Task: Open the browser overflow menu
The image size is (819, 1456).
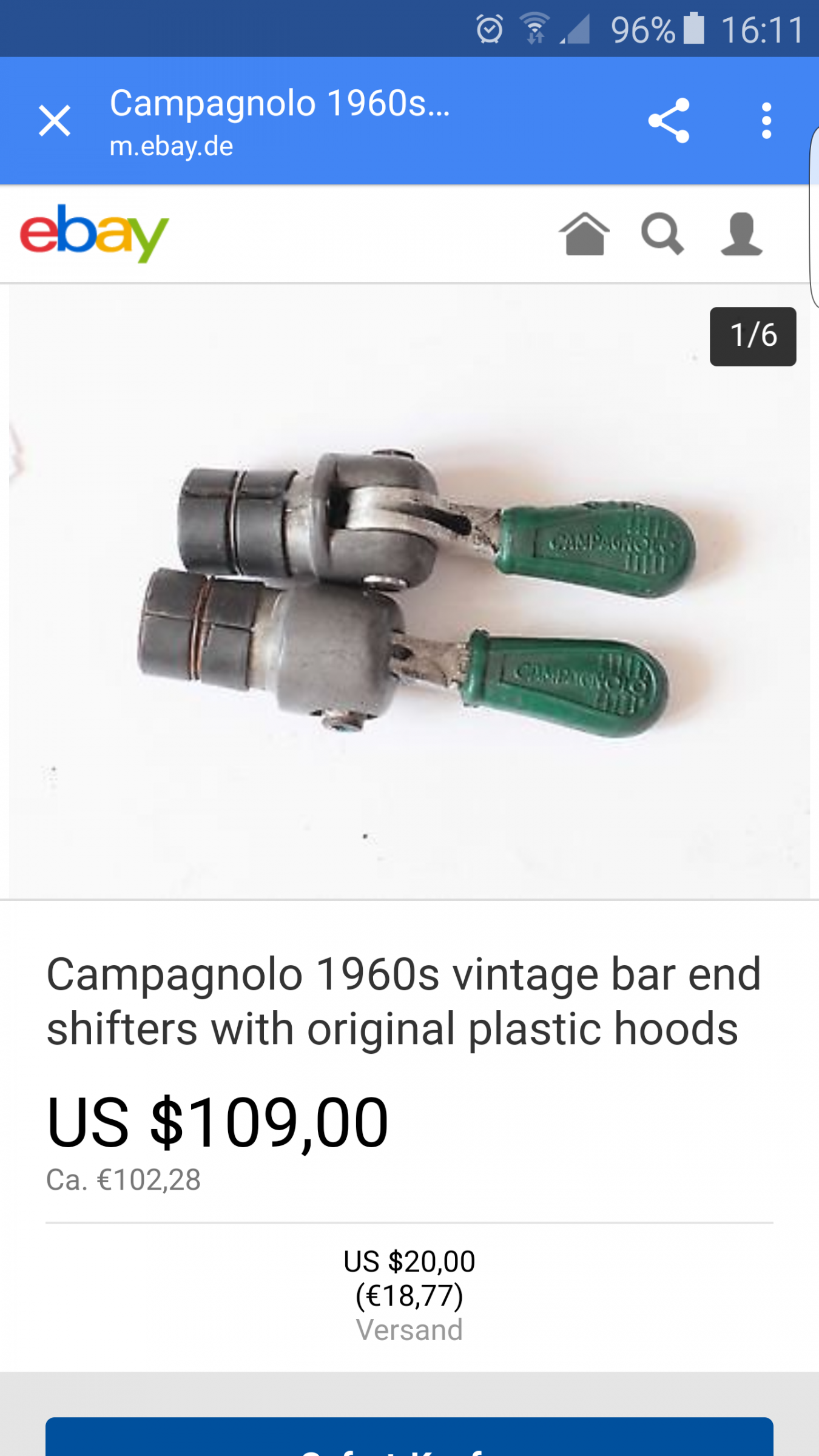Action: point(766,121)
